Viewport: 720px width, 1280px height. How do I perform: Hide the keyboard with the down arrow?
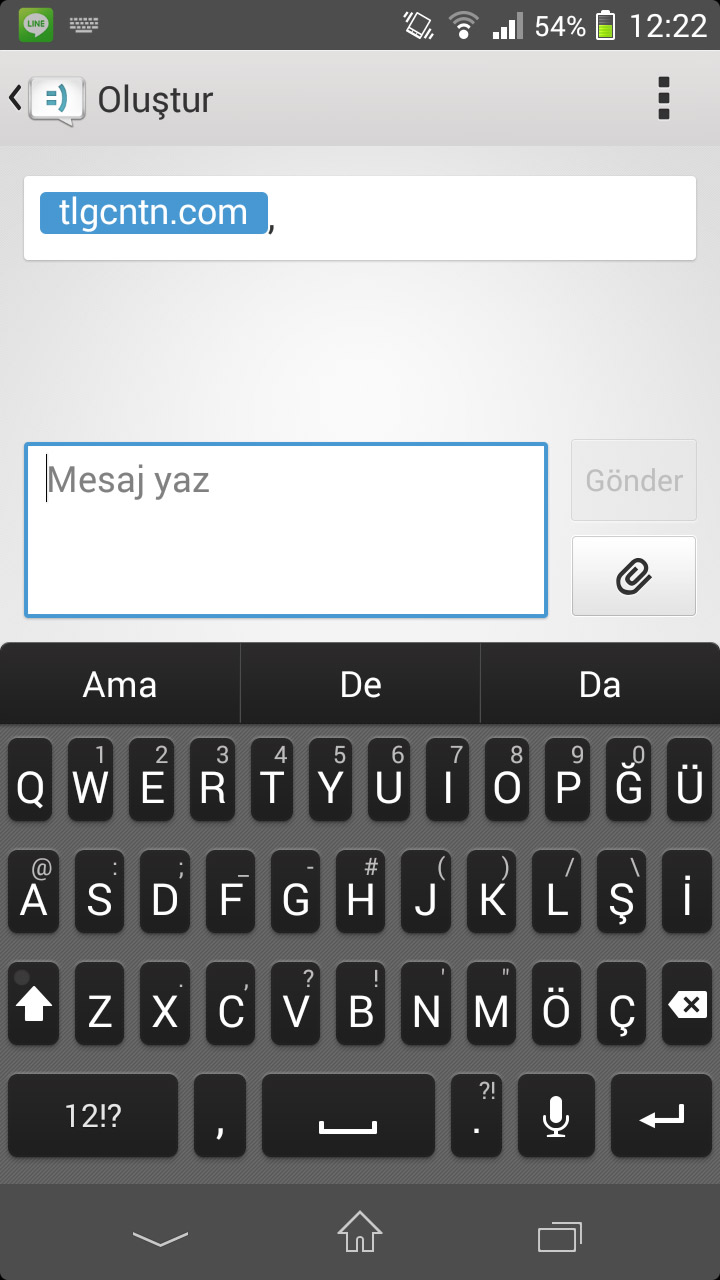point(160,1238)
